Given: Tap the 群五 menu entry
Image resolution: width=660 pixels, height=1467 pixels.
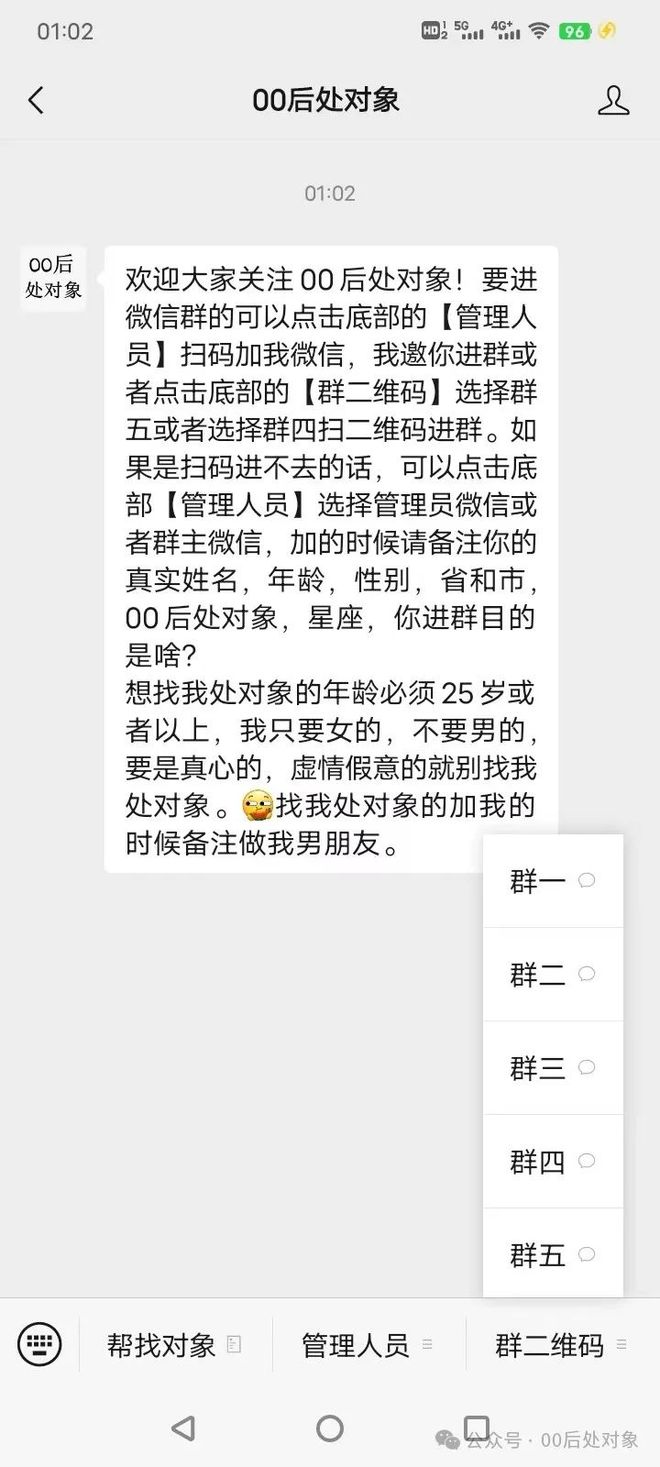Looking at the screenshot, I should (x=552, y=1254).
